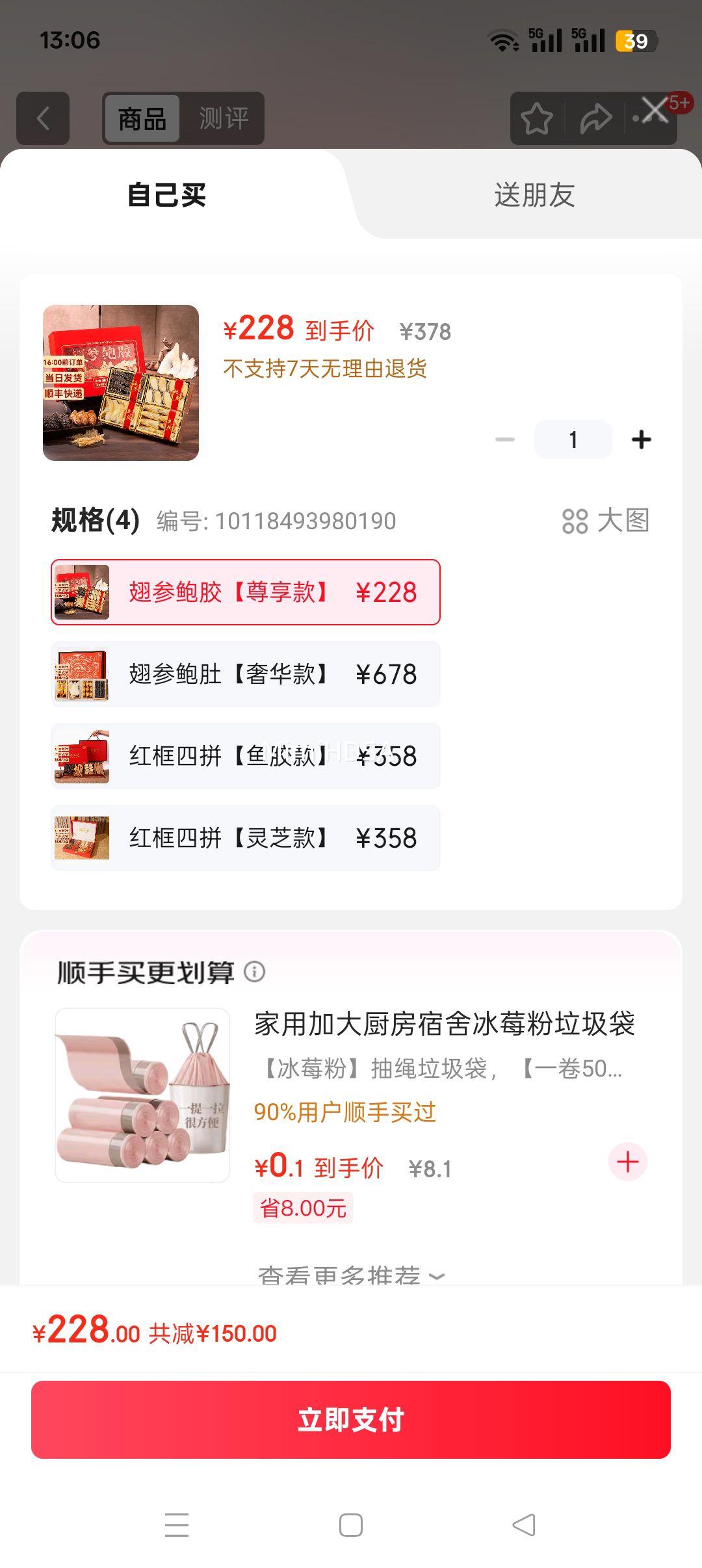Enlarge the main product thumbnail
Screen dimensions: 702x1568
point(121,383)
